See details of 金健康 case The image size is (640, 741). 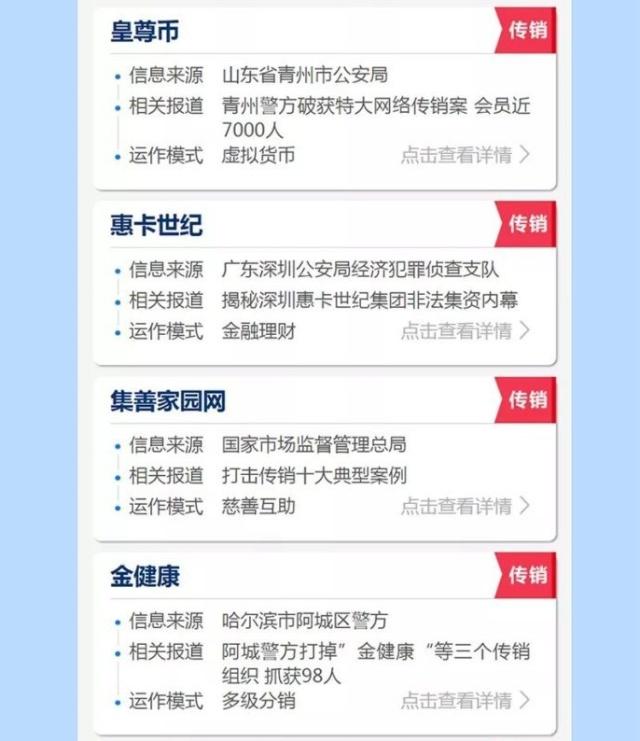[465, 701]
